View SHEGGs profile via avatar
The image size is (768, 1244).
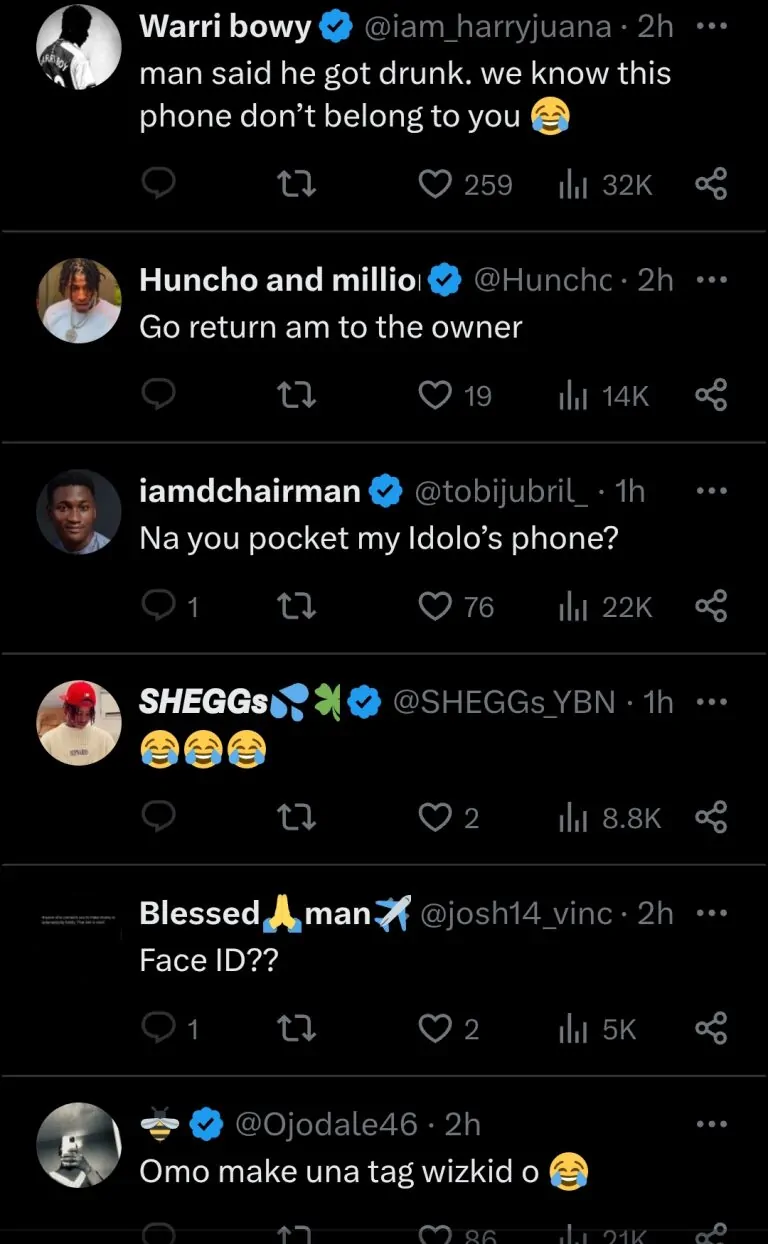(x=79, y=723)
